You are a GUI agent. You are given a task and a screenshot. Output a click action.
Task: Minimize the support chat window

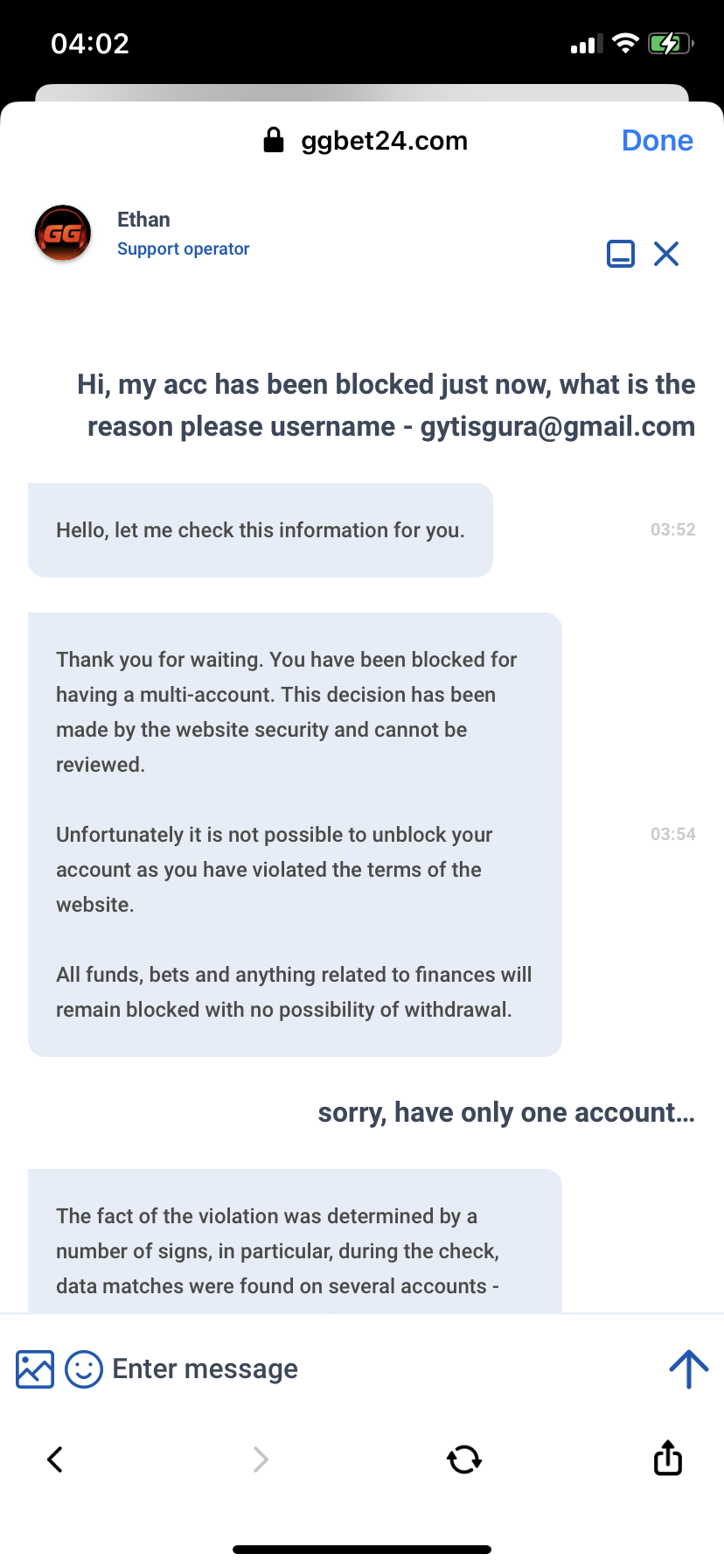pos(621,254)
